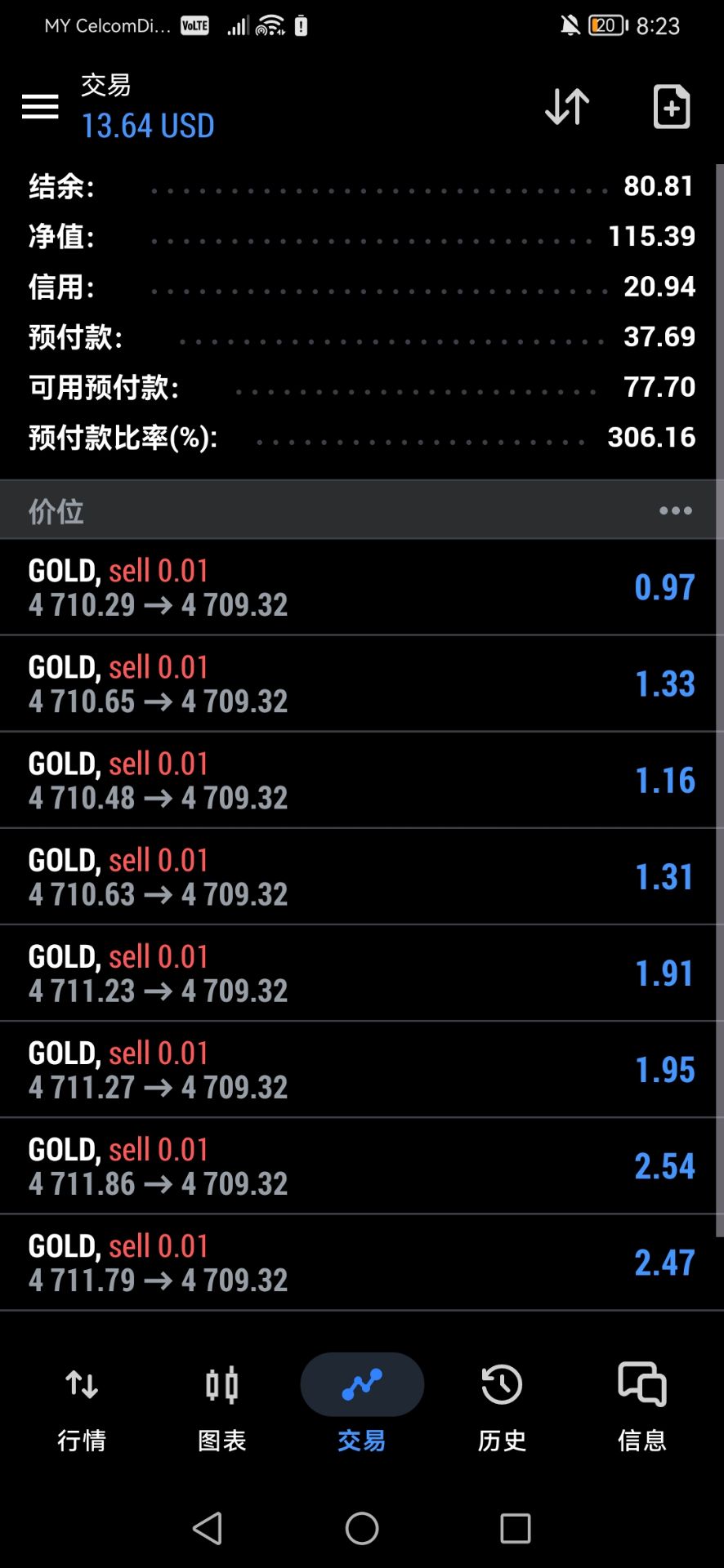Go back with the system back button
This screenshot has height=1568, width=724.
208,1528
